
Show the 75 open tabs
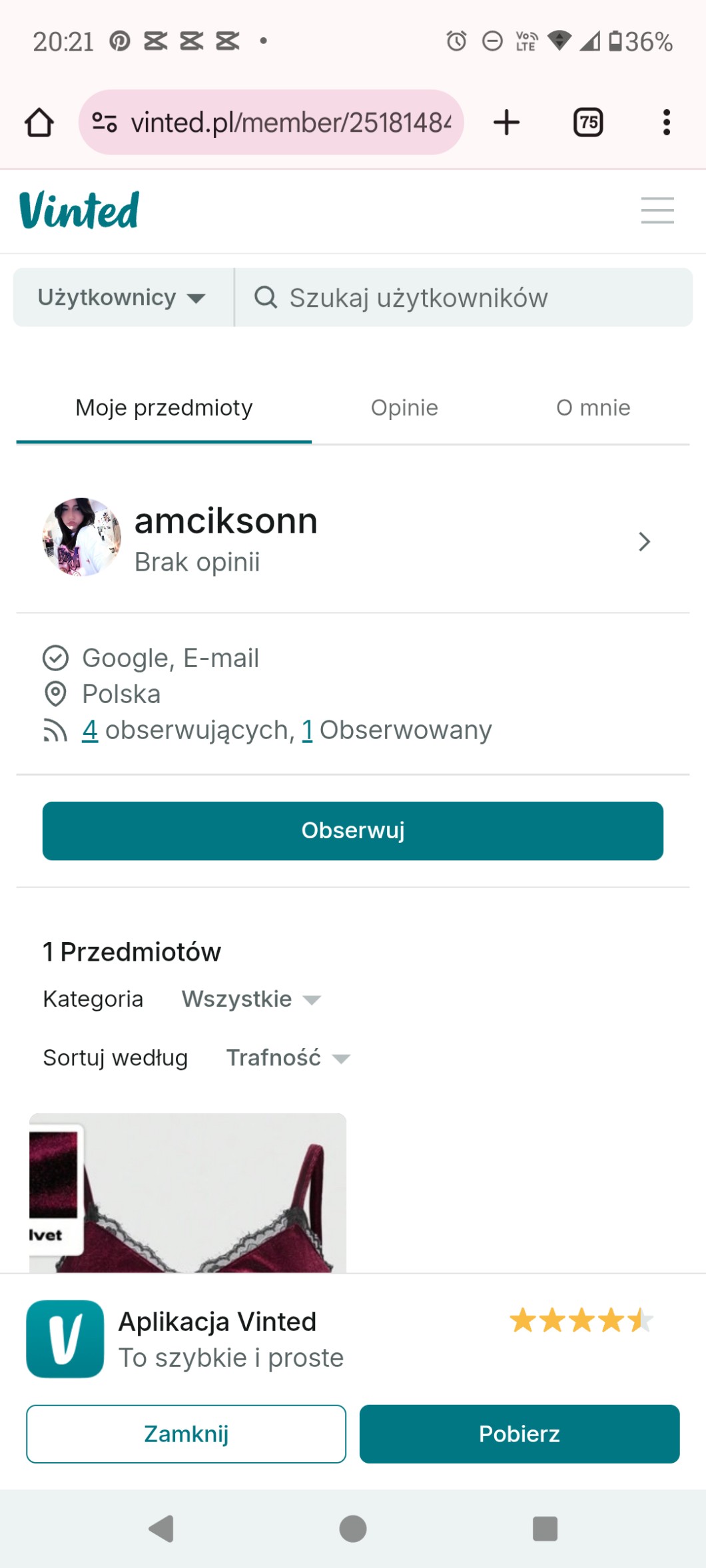coord(587,123)
